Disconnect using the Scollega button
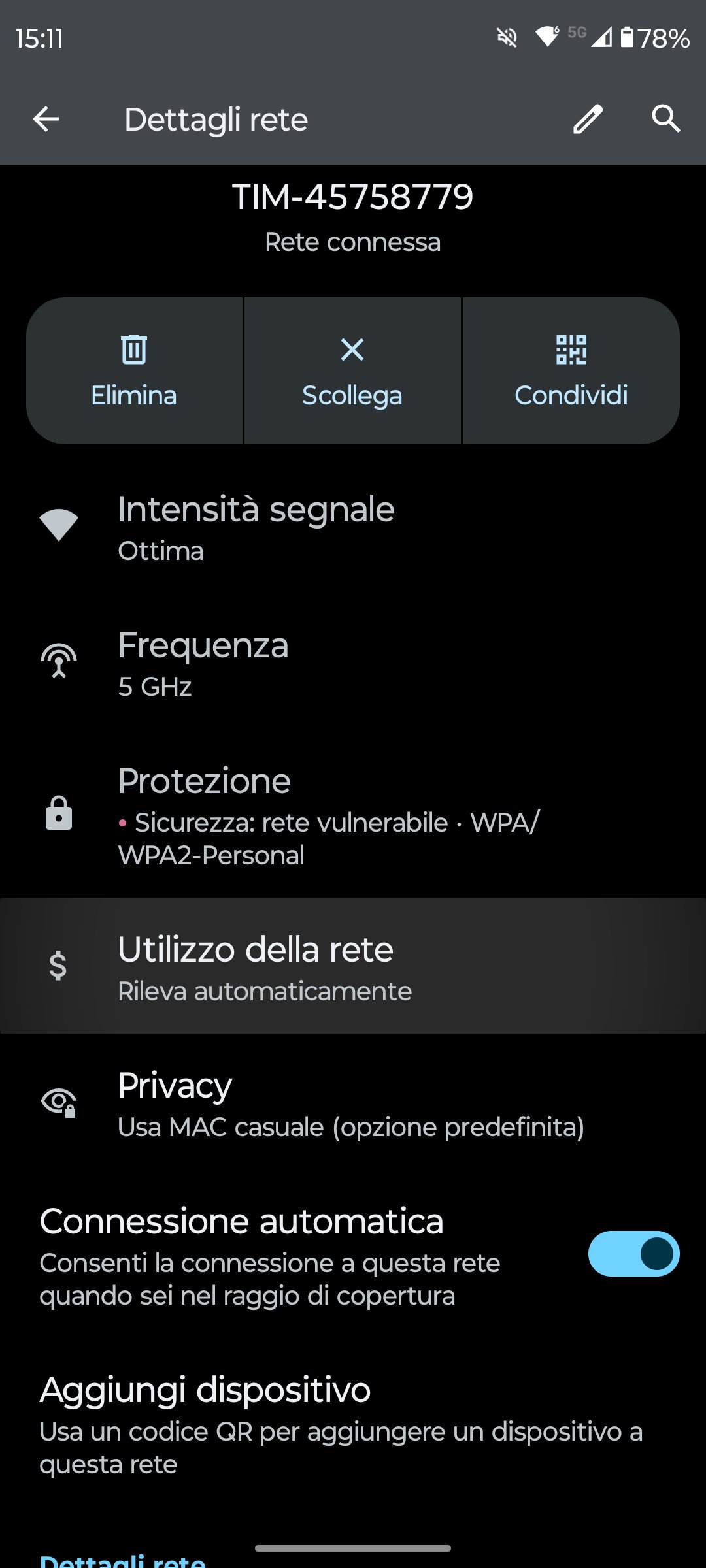The height and width of the screenshot is (1568, 706). pos(352,371)
